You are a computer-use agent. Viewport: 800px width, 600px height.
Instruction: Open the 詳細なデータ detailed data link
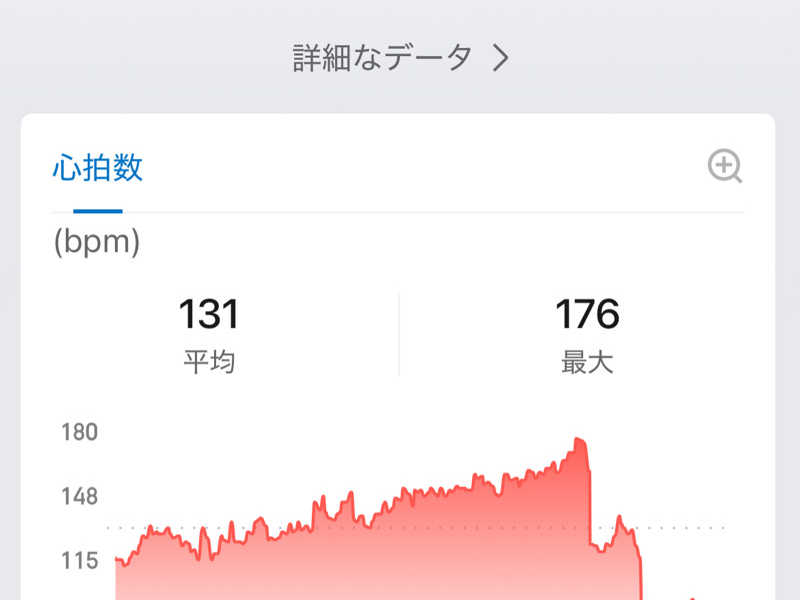pyautogui.click(x=401, y=58)
